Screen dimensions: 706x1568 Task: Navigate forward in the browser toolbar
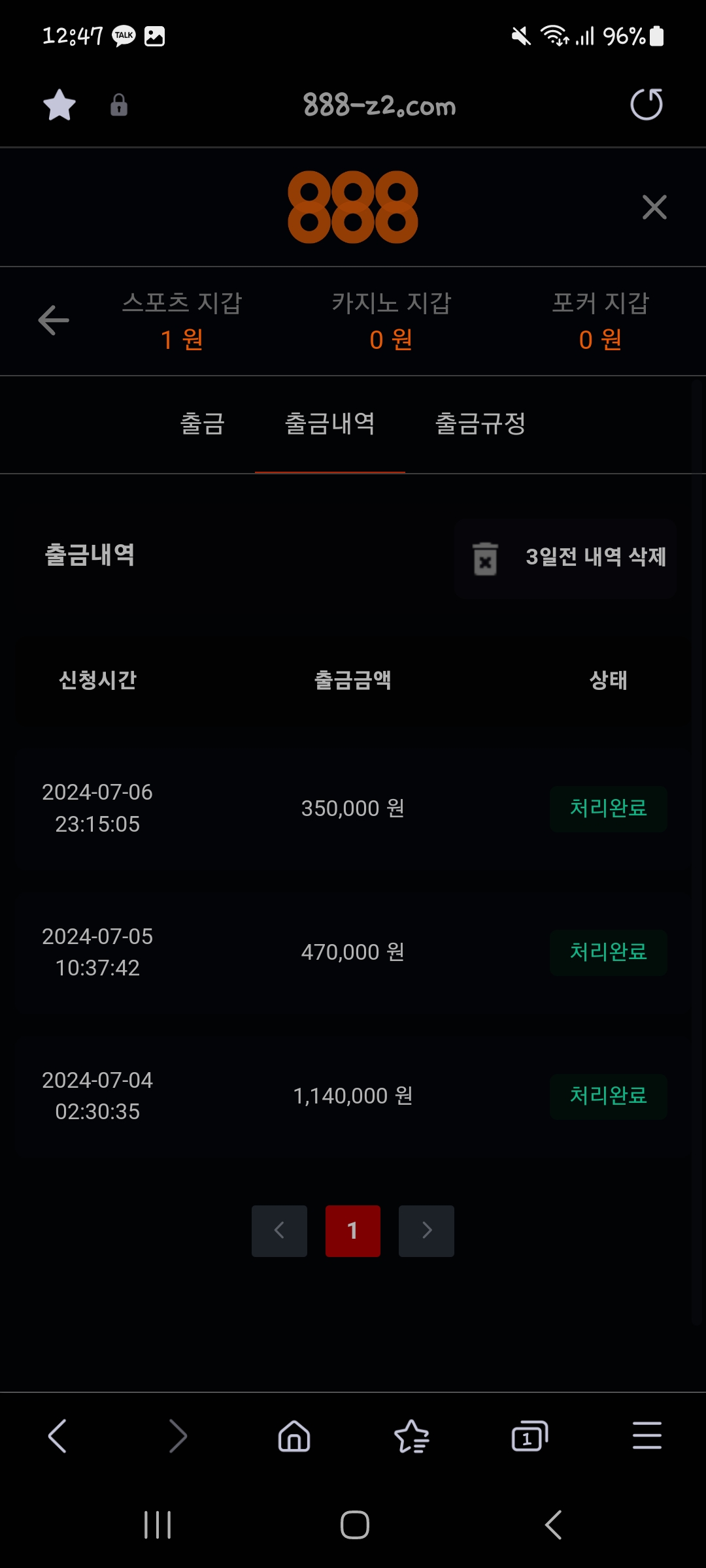tap(177, 1436)
